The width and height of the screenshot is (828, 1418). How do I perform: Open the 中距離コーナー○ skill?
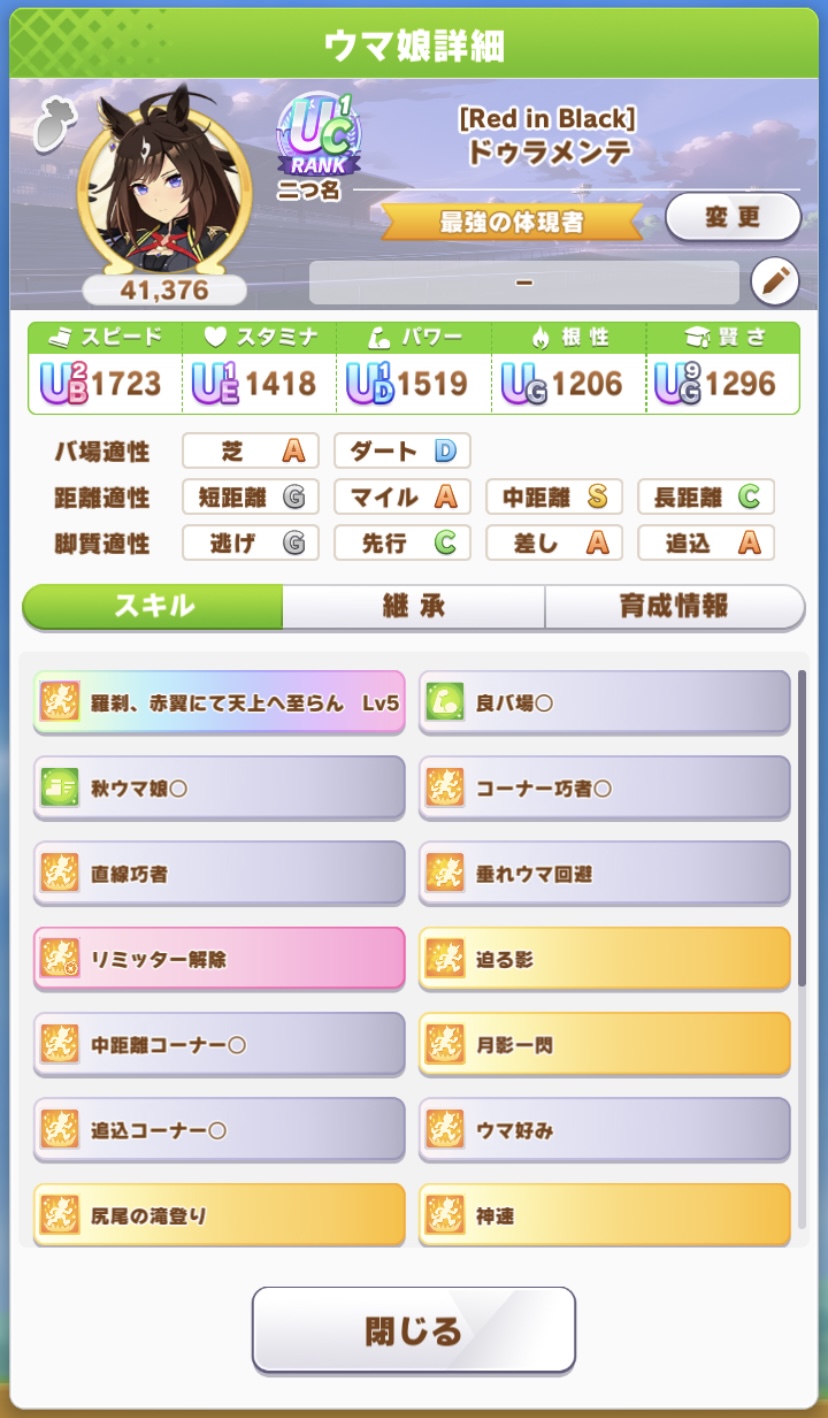[219, 1045]
